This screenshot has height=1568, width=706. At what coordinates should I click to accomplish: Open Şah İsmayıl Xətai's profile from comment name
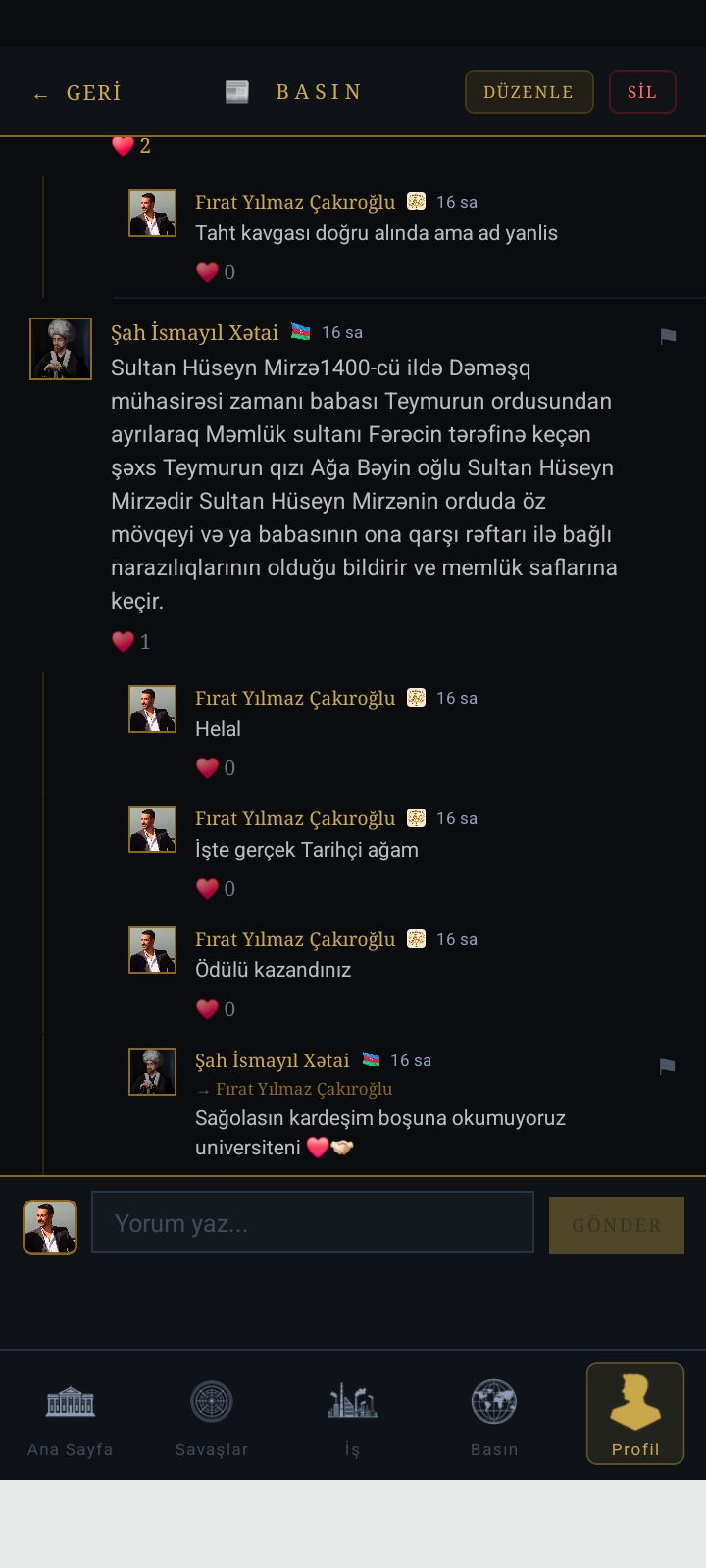(194, 333)
